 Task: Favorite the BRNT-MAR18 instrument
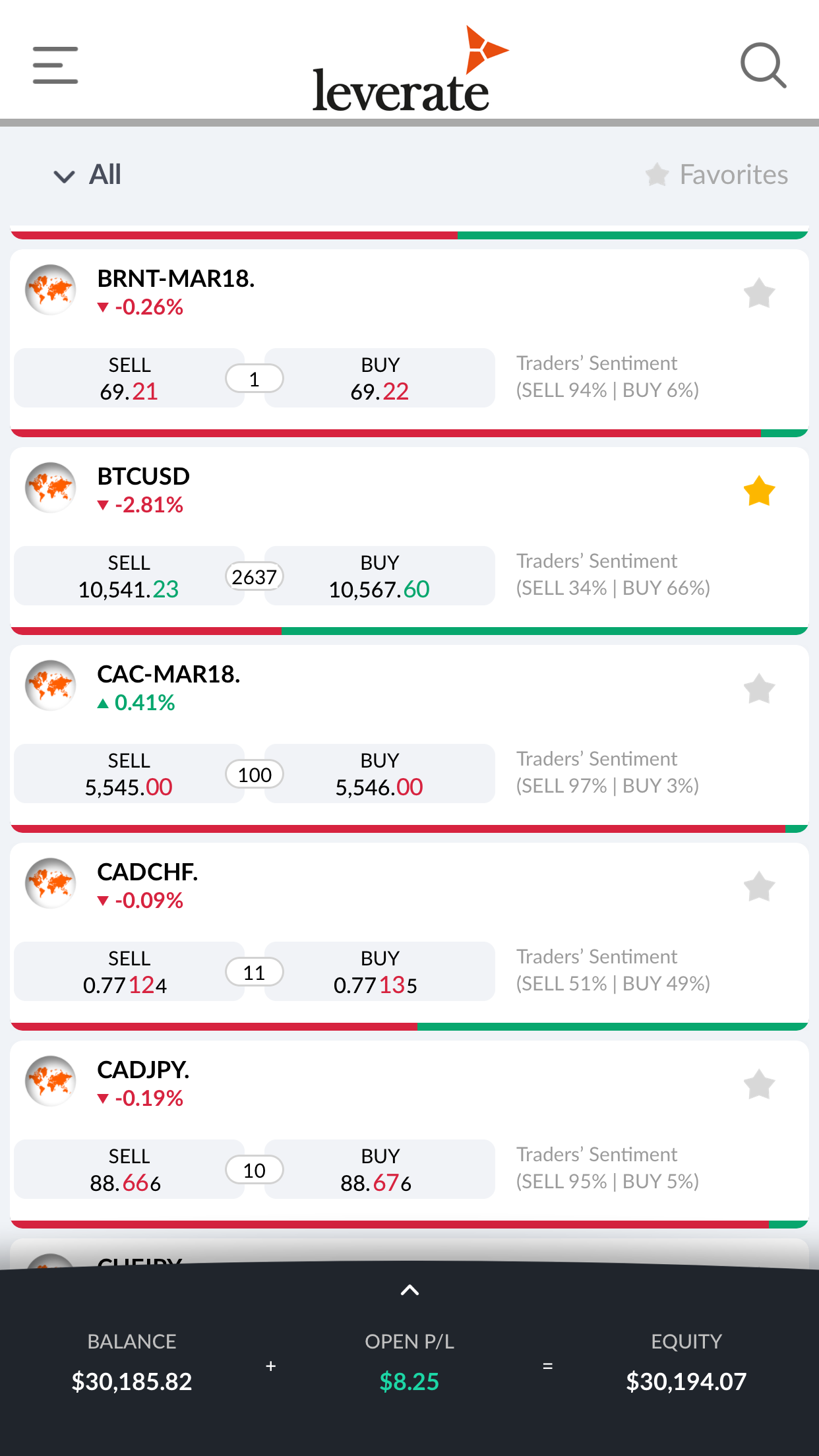pyautogui.click(x=759, y=293)
